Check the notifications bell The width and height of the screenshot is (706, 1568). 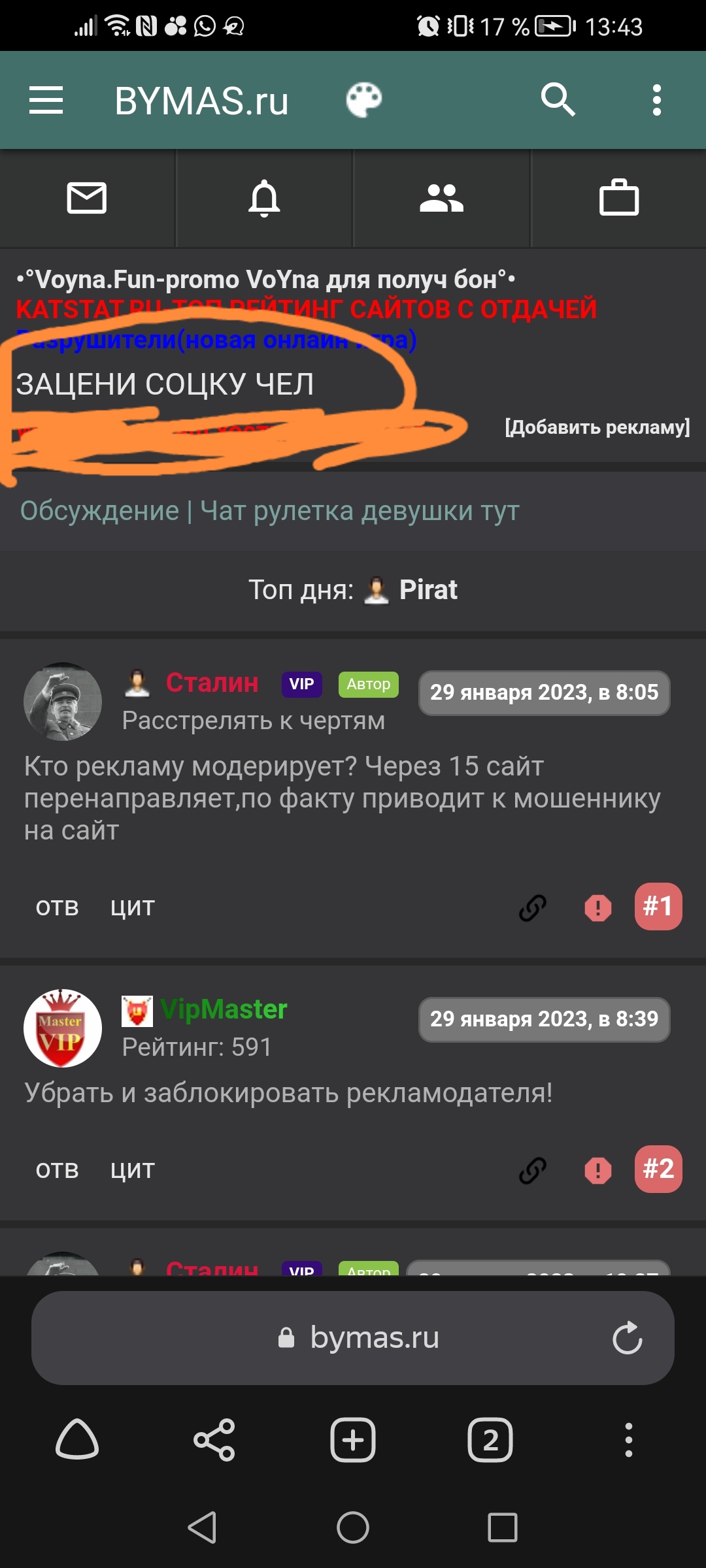(264, 198)
